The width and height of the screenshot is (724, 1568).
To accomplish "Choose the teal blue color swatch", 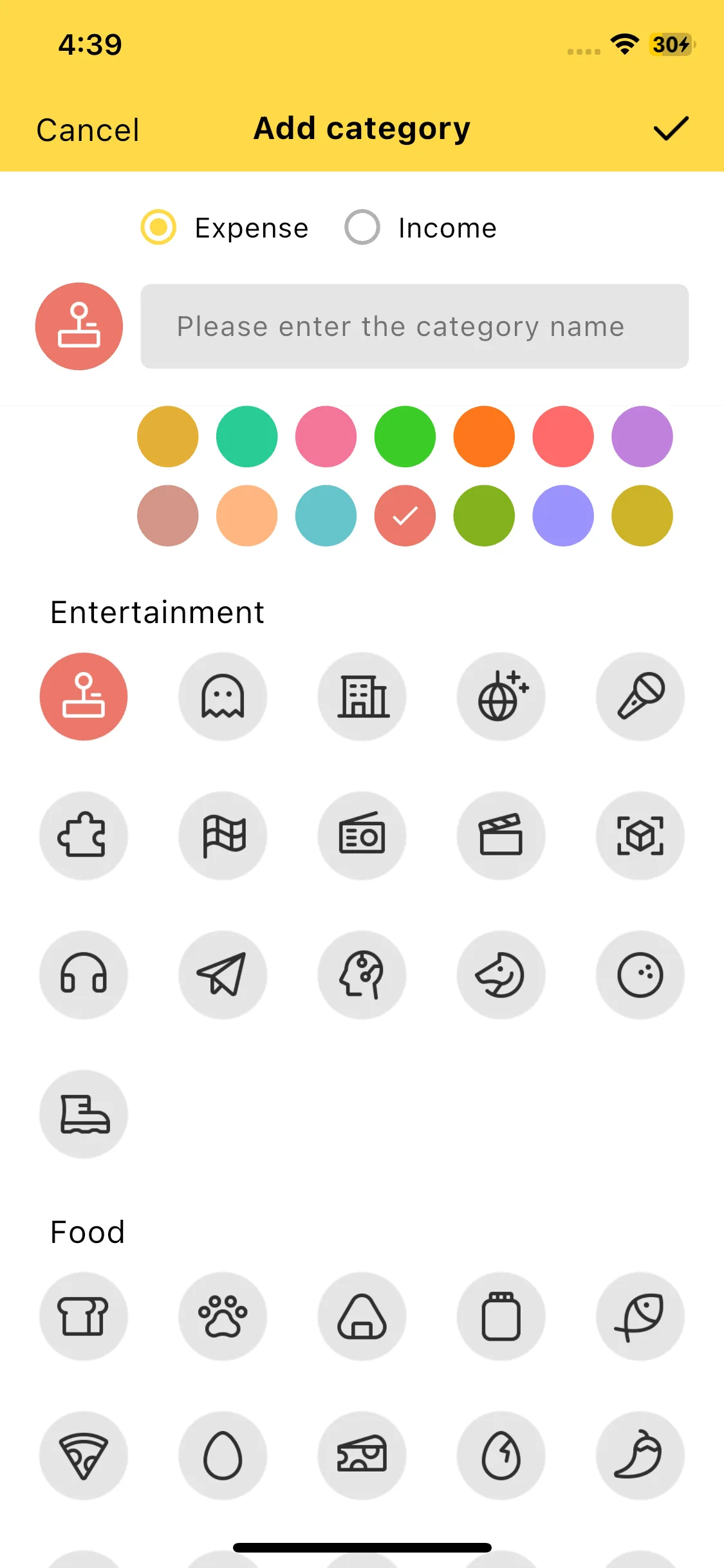I will tap(326, 516).
